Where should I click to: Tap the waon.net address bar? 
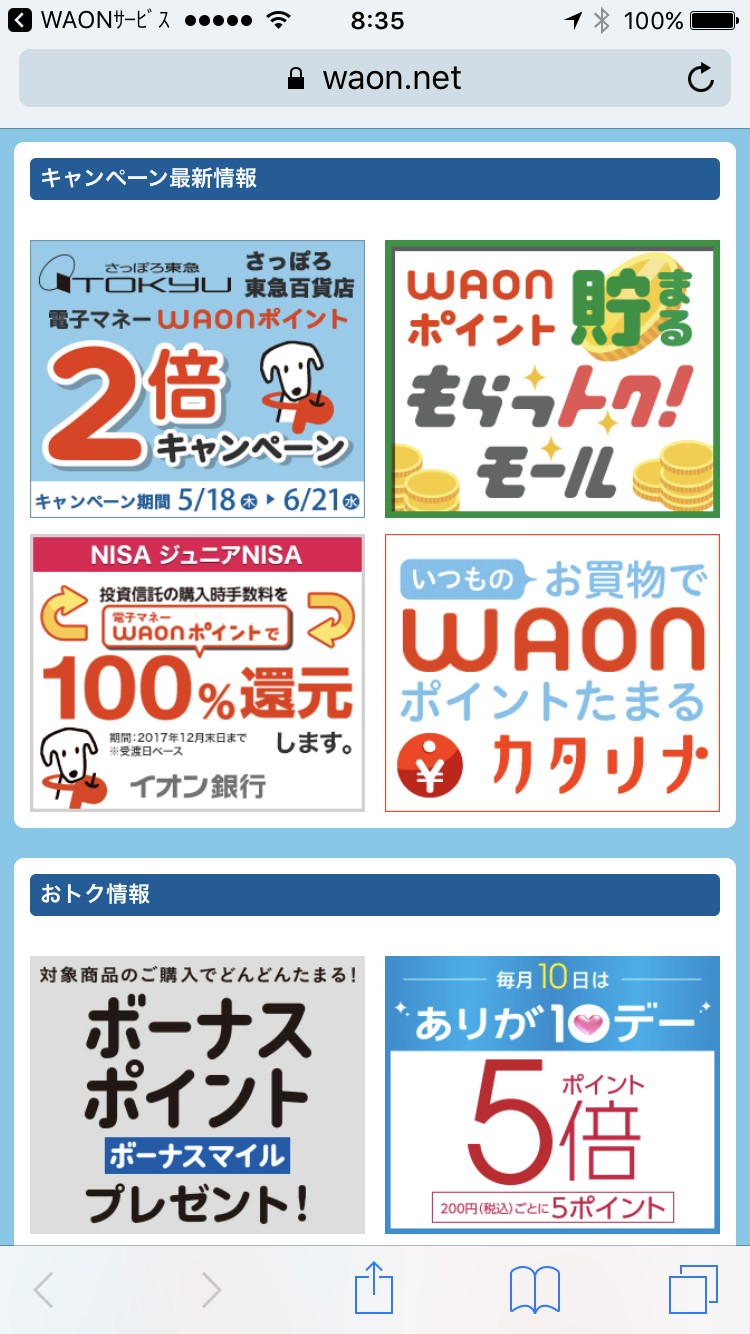click(375, 78)
